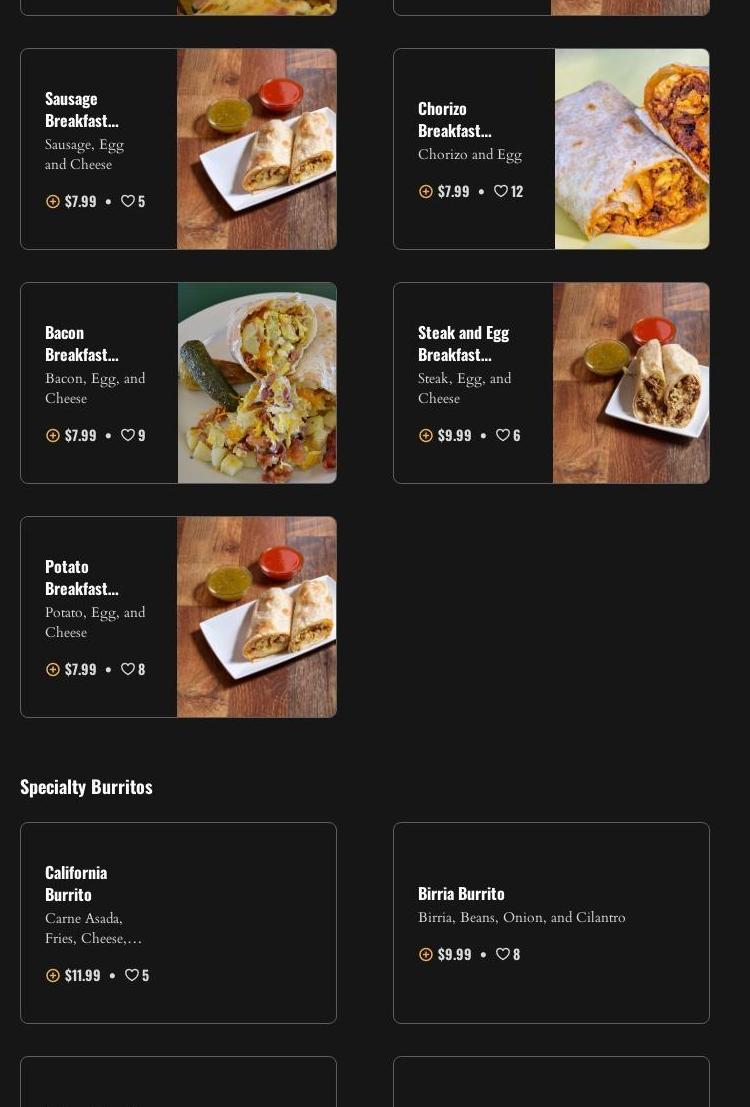Add the Sausage Breakfast burrito for $7.99
750x1107 pixels.
53,201
